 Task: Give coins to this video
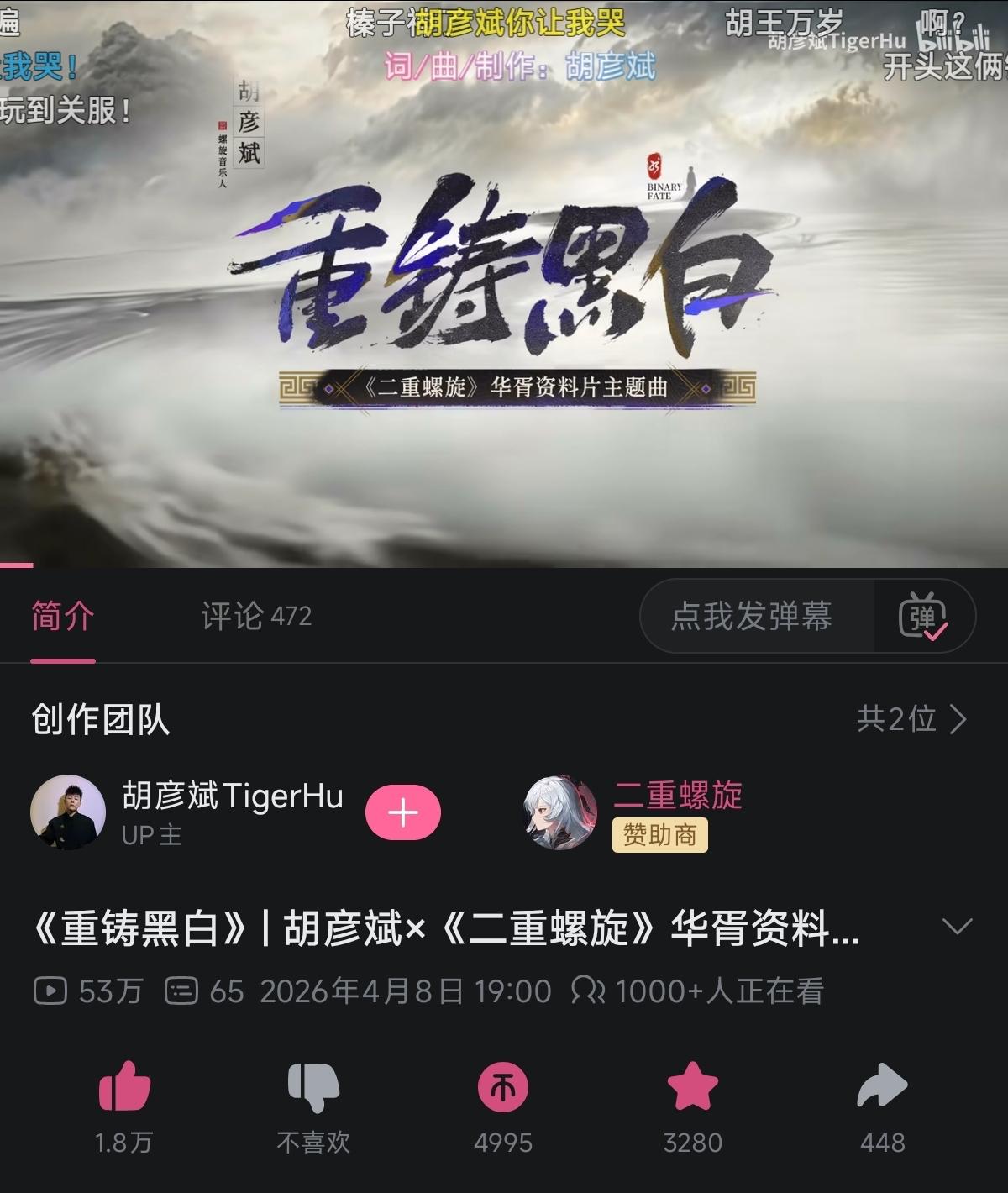click(x=503, y=1087)
